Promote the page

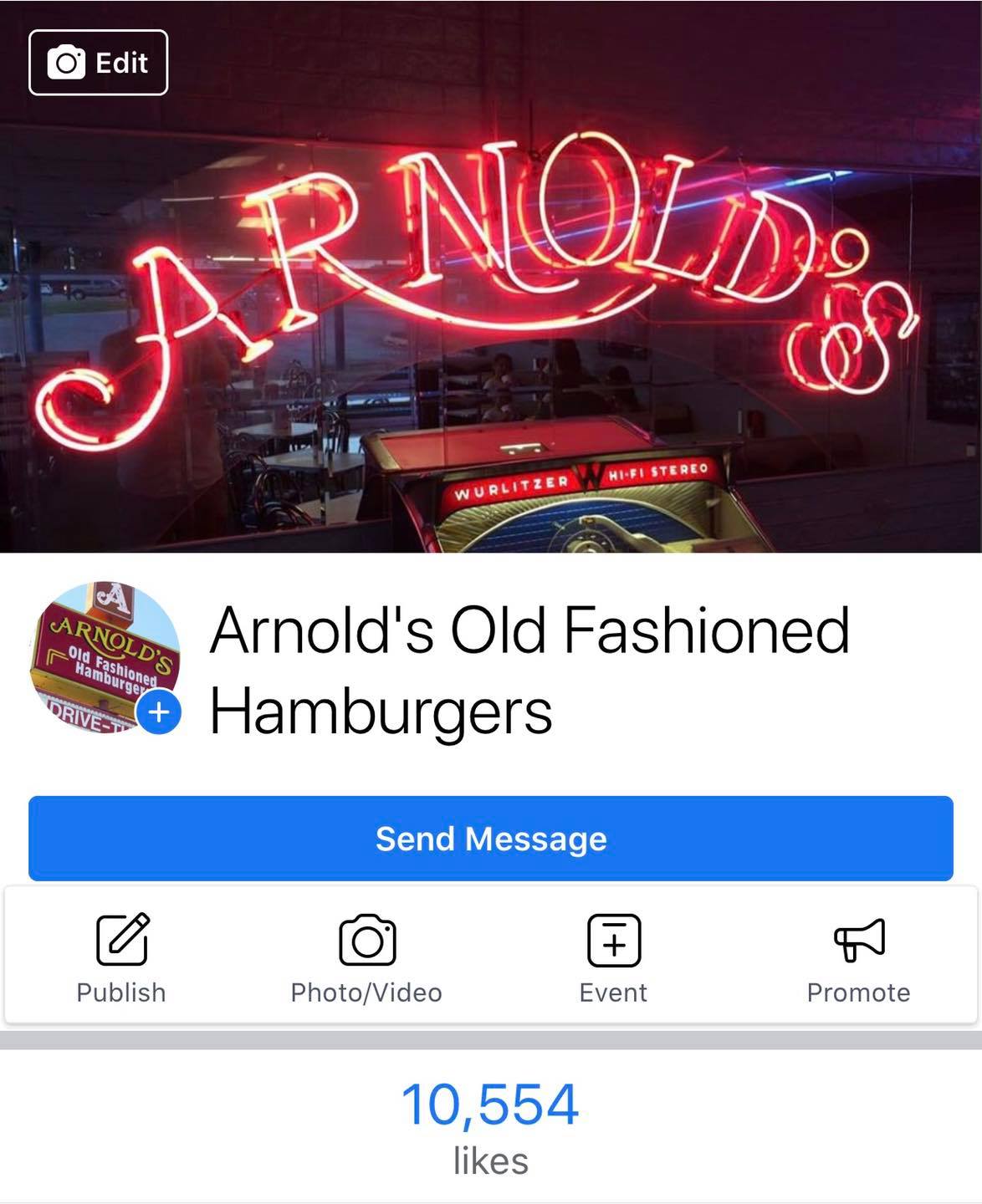(858, 957)
